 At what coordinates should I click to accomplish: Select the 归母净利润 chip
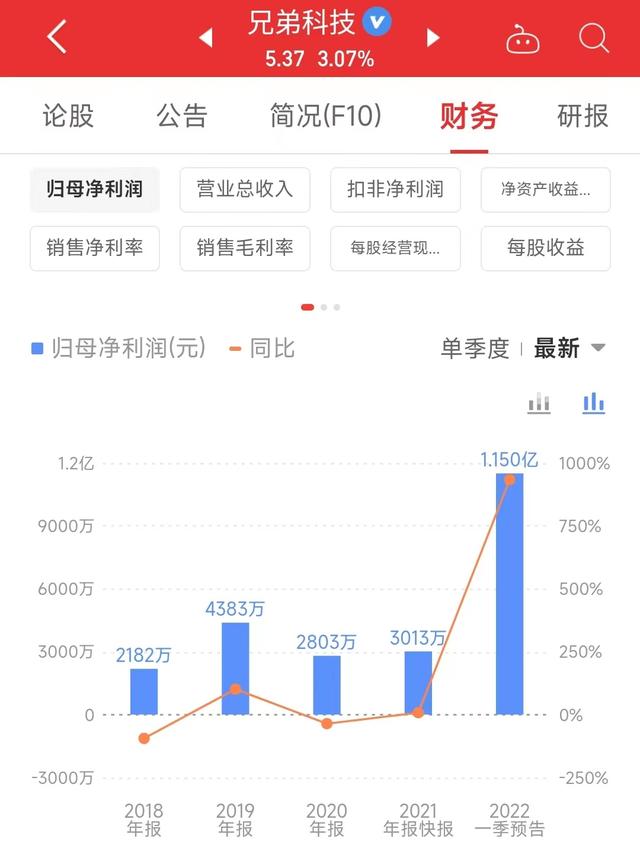94,189
